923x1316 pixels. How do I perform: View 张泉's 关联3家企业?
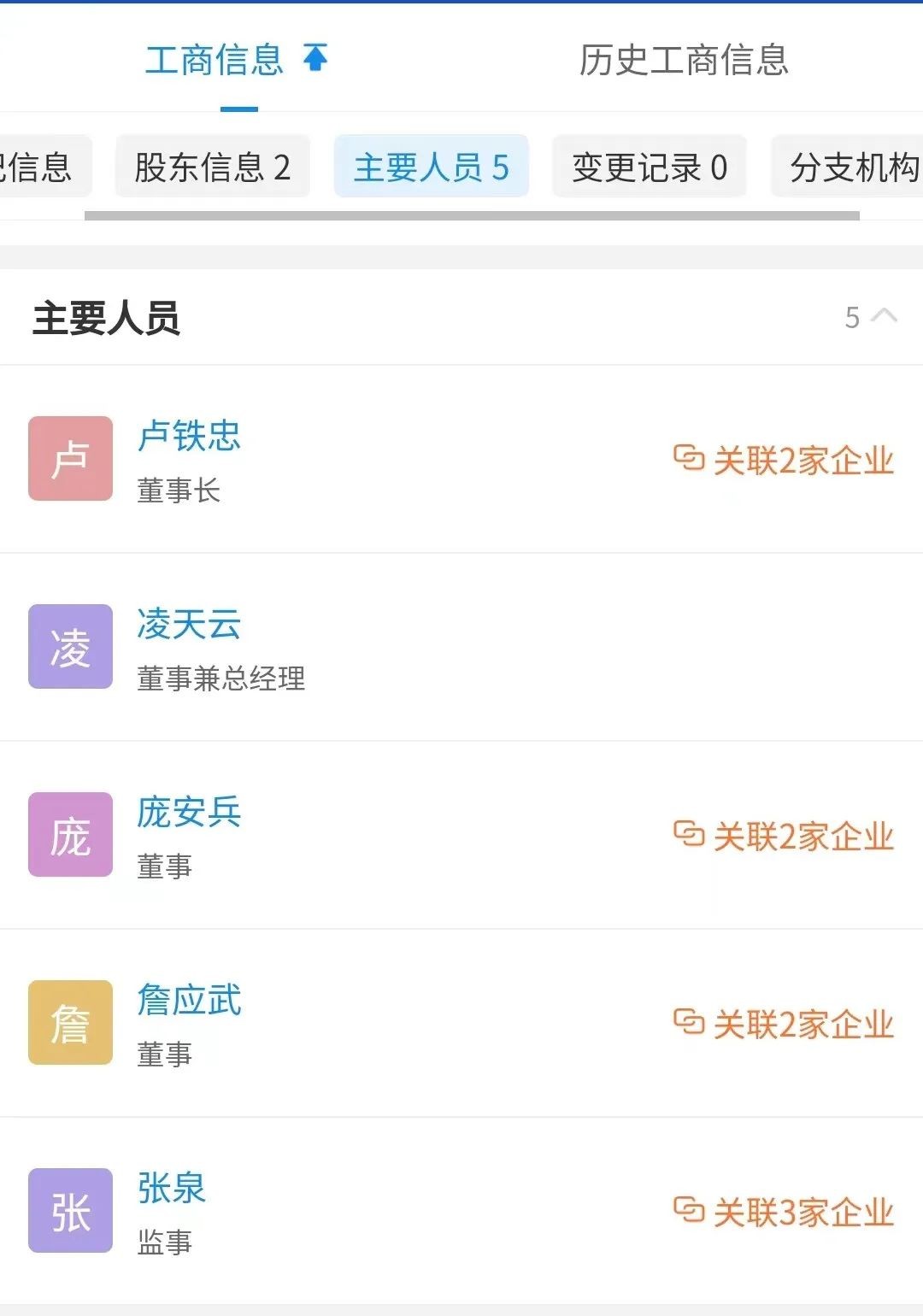[x=785, y=1213]
